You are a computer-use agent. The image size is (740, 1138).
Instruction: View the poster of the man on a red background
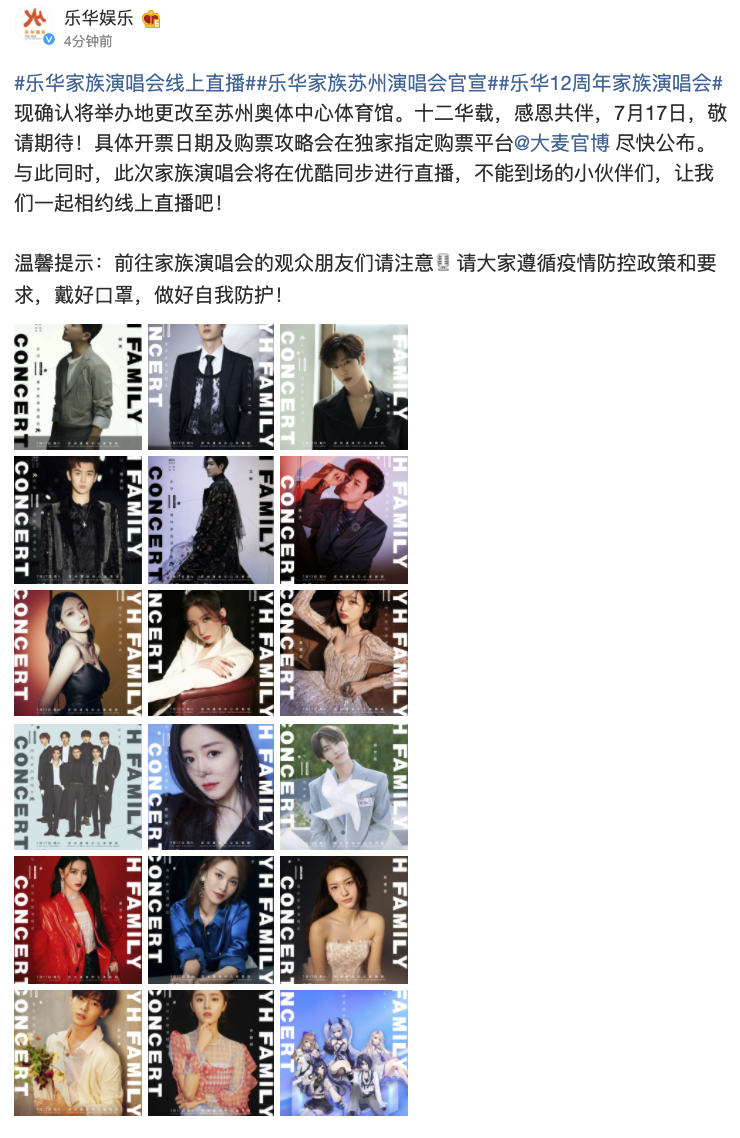(x=344, y=520)
